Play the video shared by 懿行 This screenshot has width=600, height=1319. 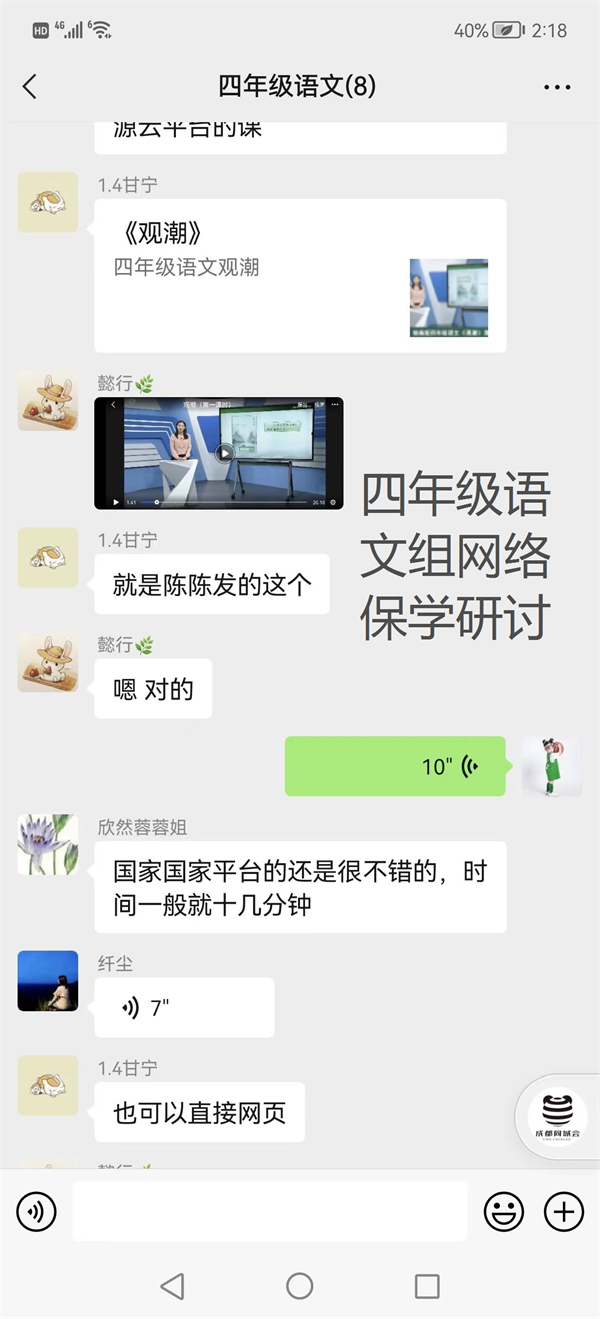click(x=224, y=453)
